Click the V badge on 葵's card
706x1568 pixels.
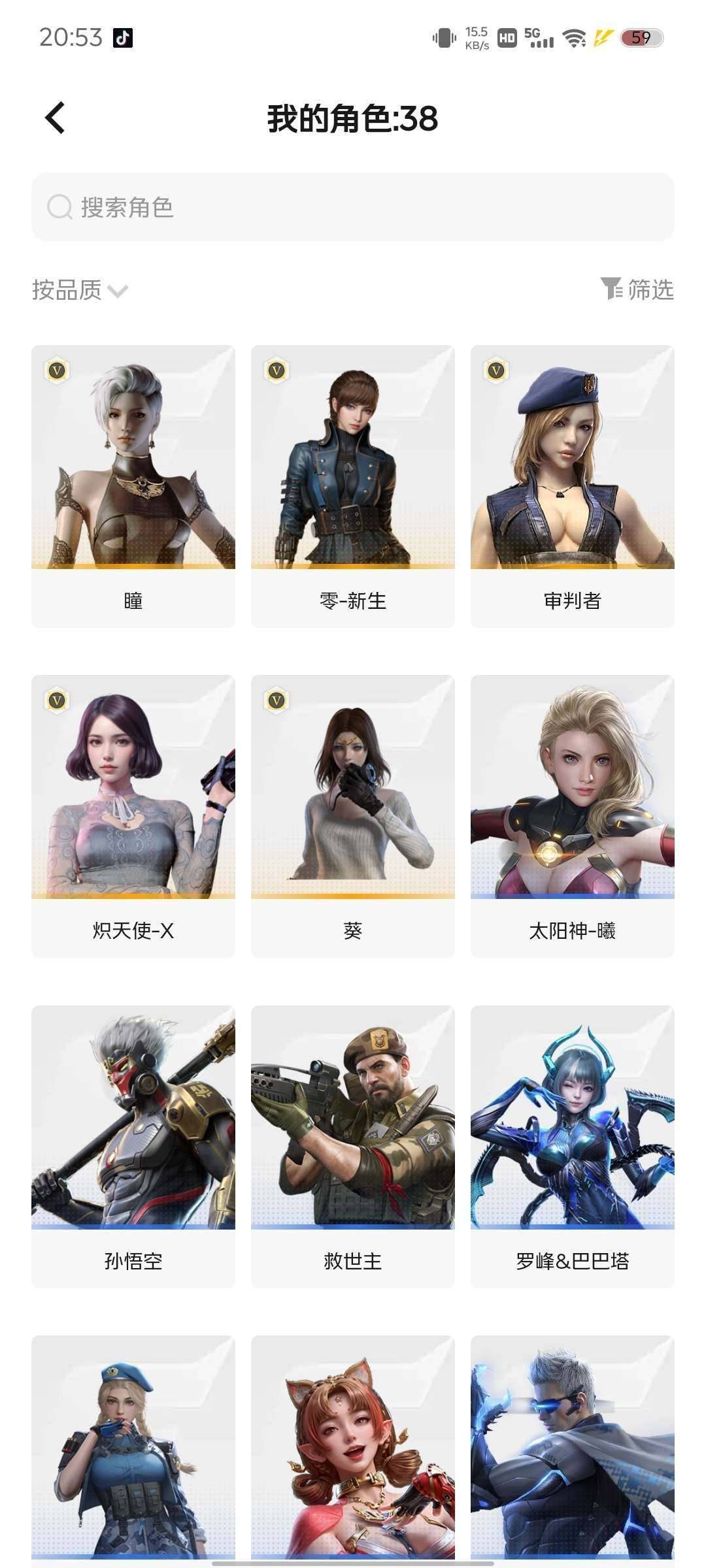pos(277,700)
